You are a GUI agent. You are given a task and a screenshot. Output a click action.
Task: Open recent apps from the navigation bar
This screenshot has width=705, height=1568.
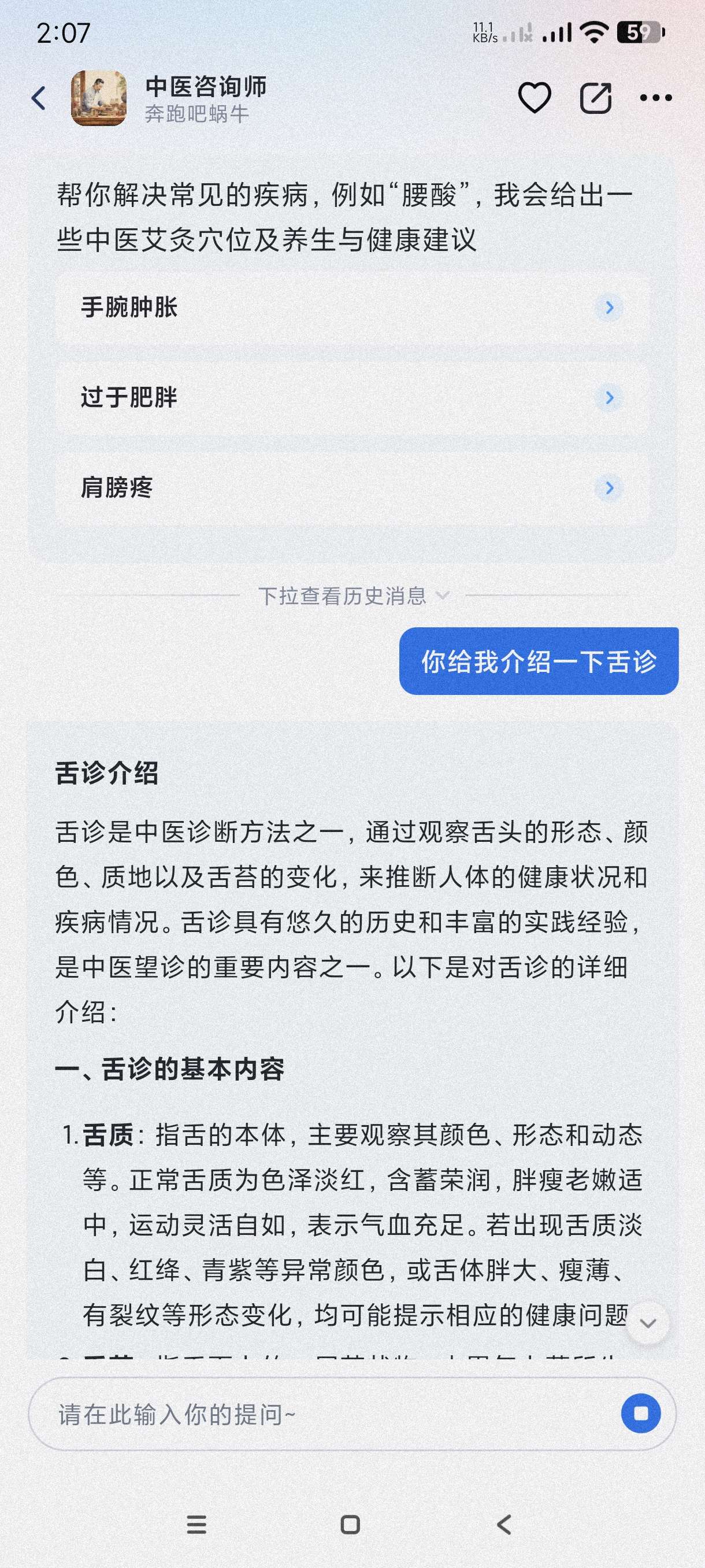[196, 1525]
